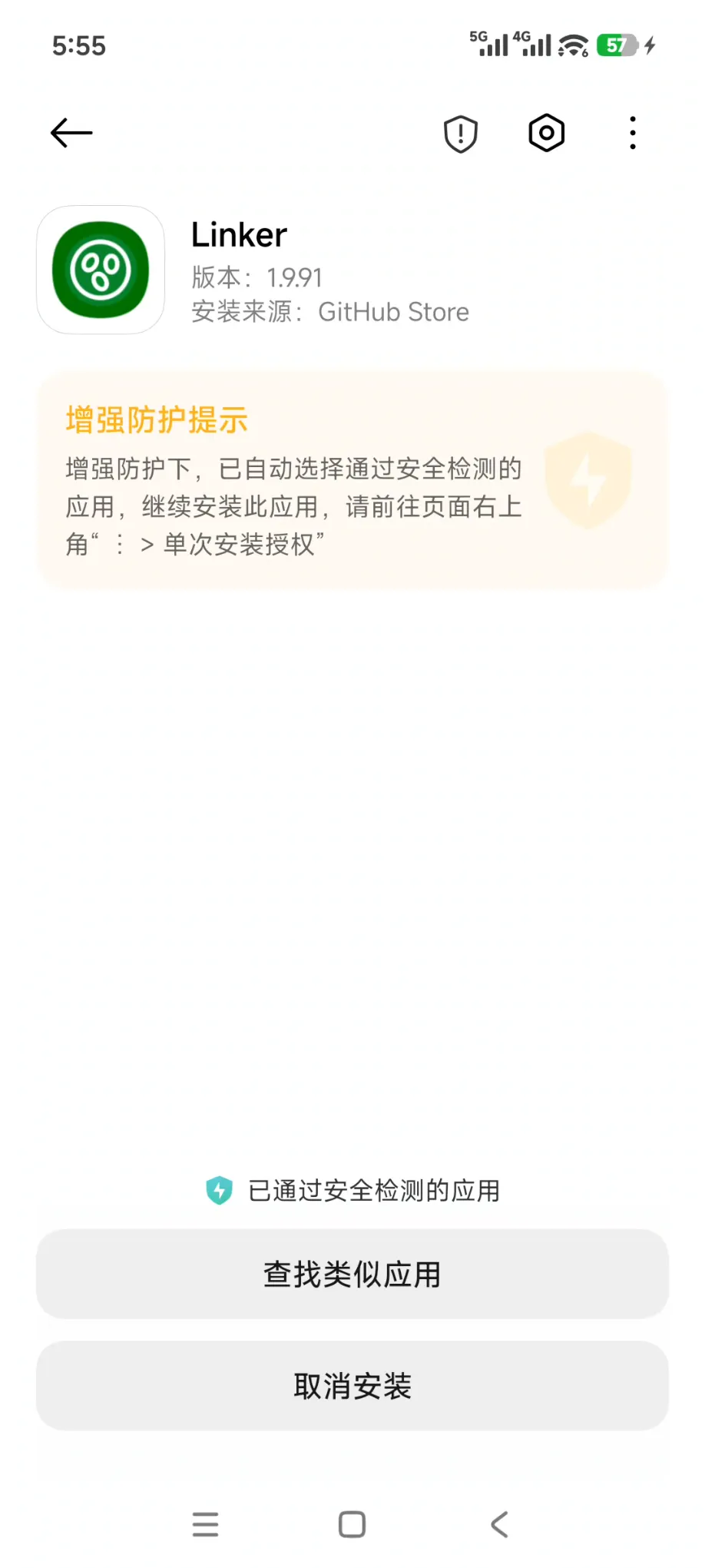Image resolution: width=705 pixels, height=1568 pixels.
Task: Click the recent apps navigation icon
Action: [204, 1524]
